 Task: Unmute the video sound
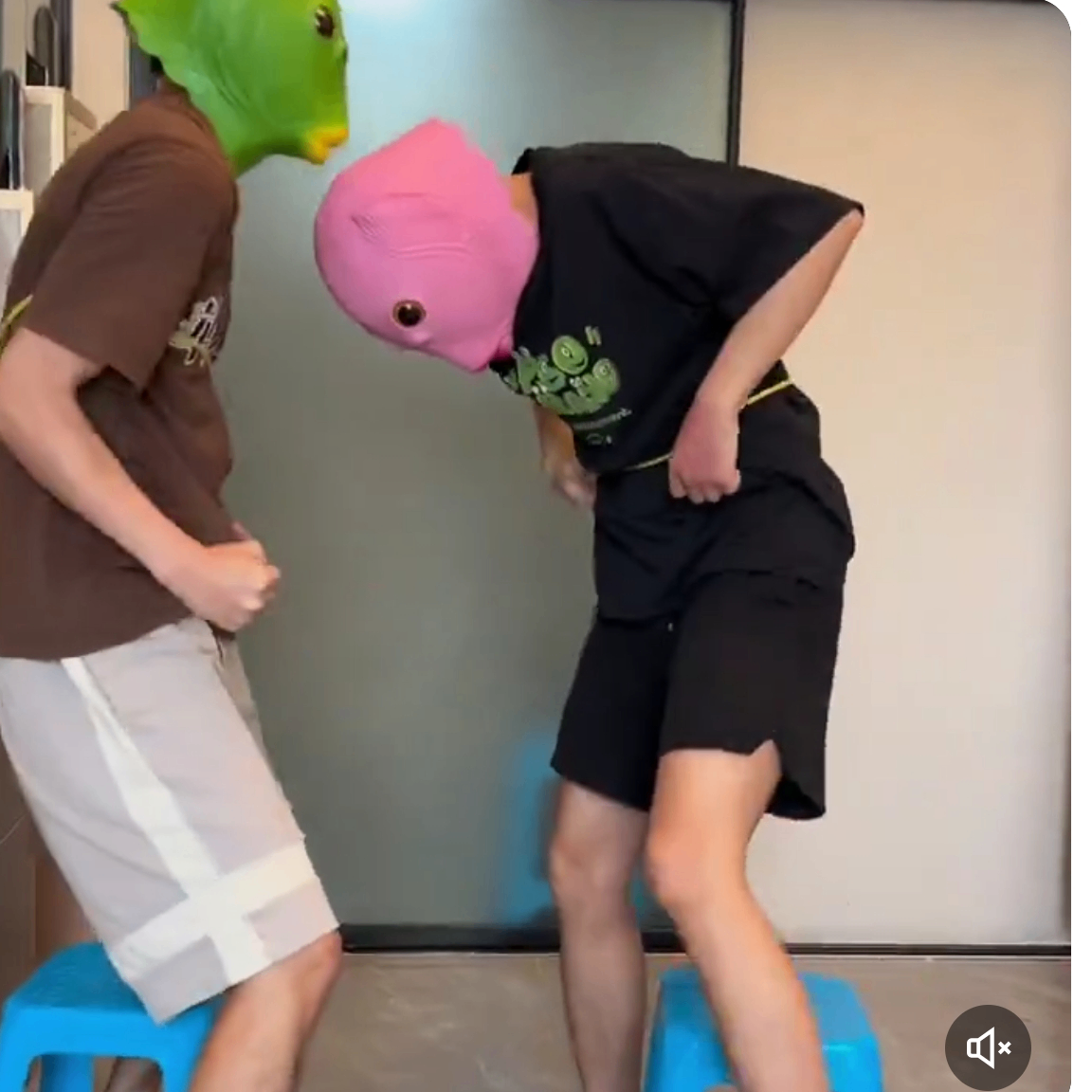point(988,1047)
